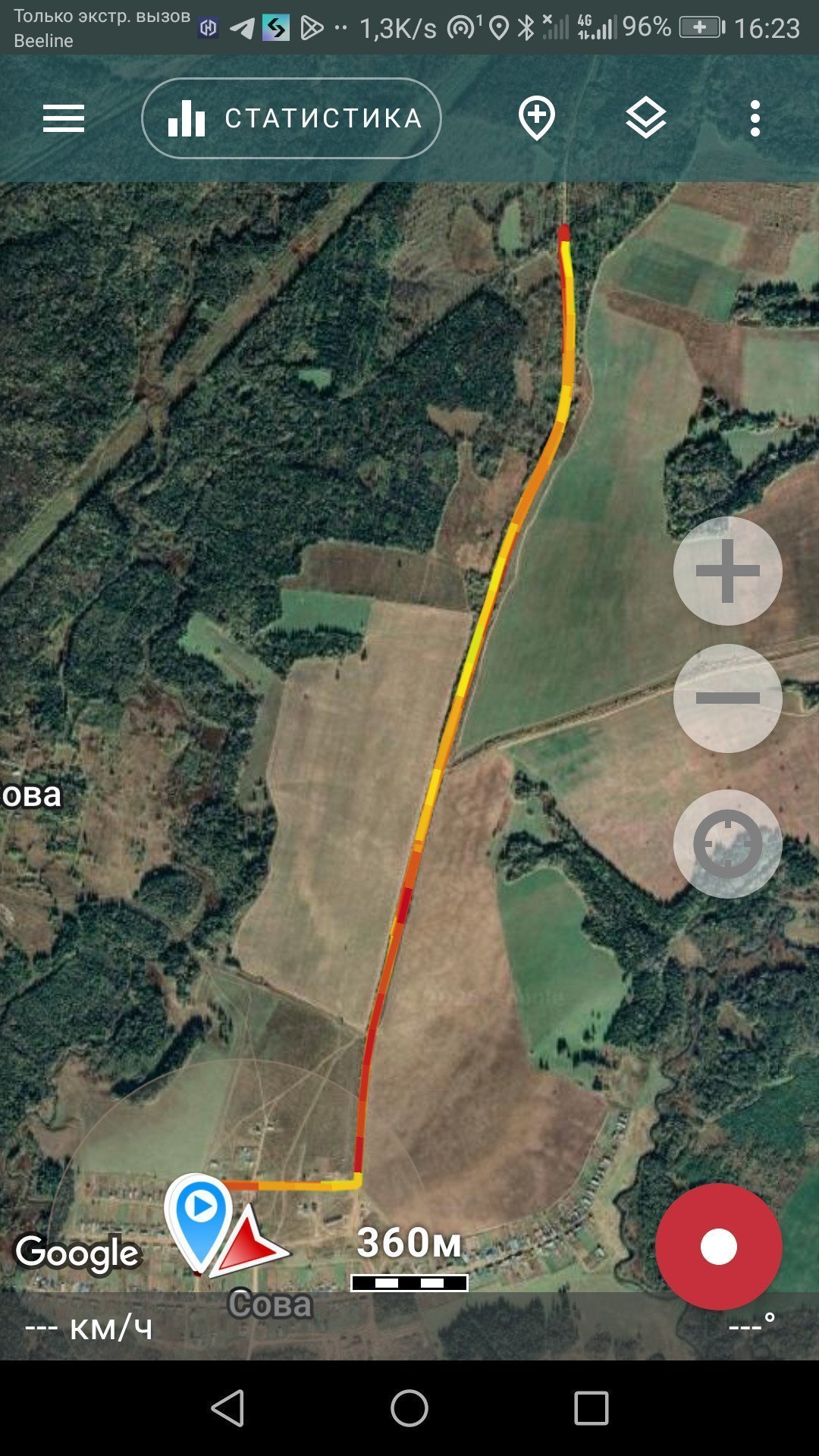Open the Статистика panel
819x1456 pixels.
(291, 118)
